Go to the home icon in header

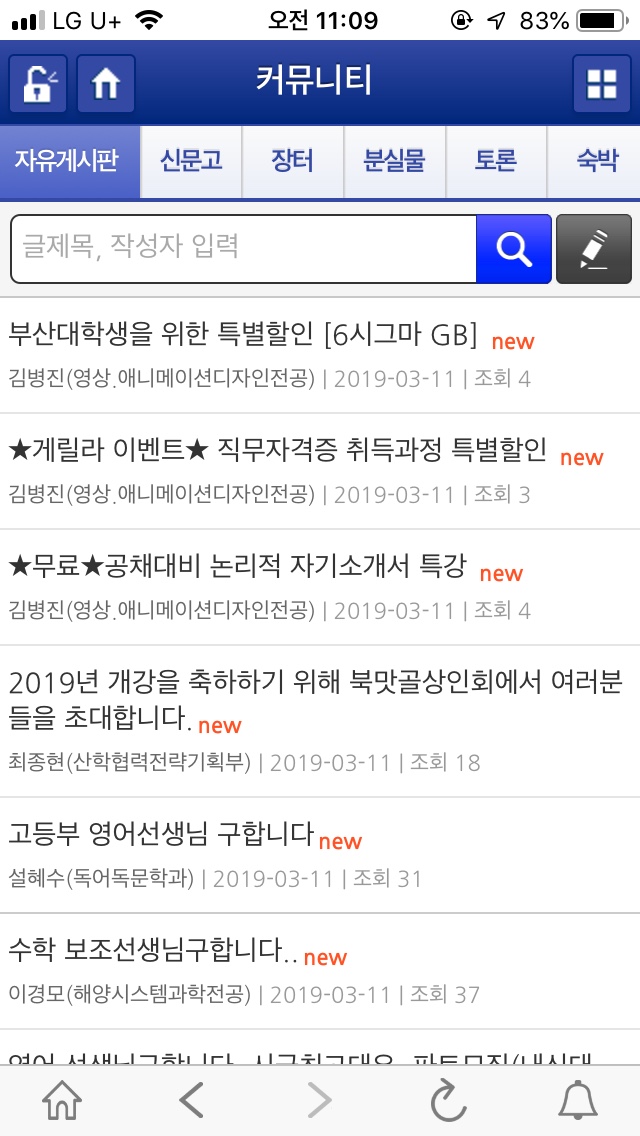click(105, 83)
